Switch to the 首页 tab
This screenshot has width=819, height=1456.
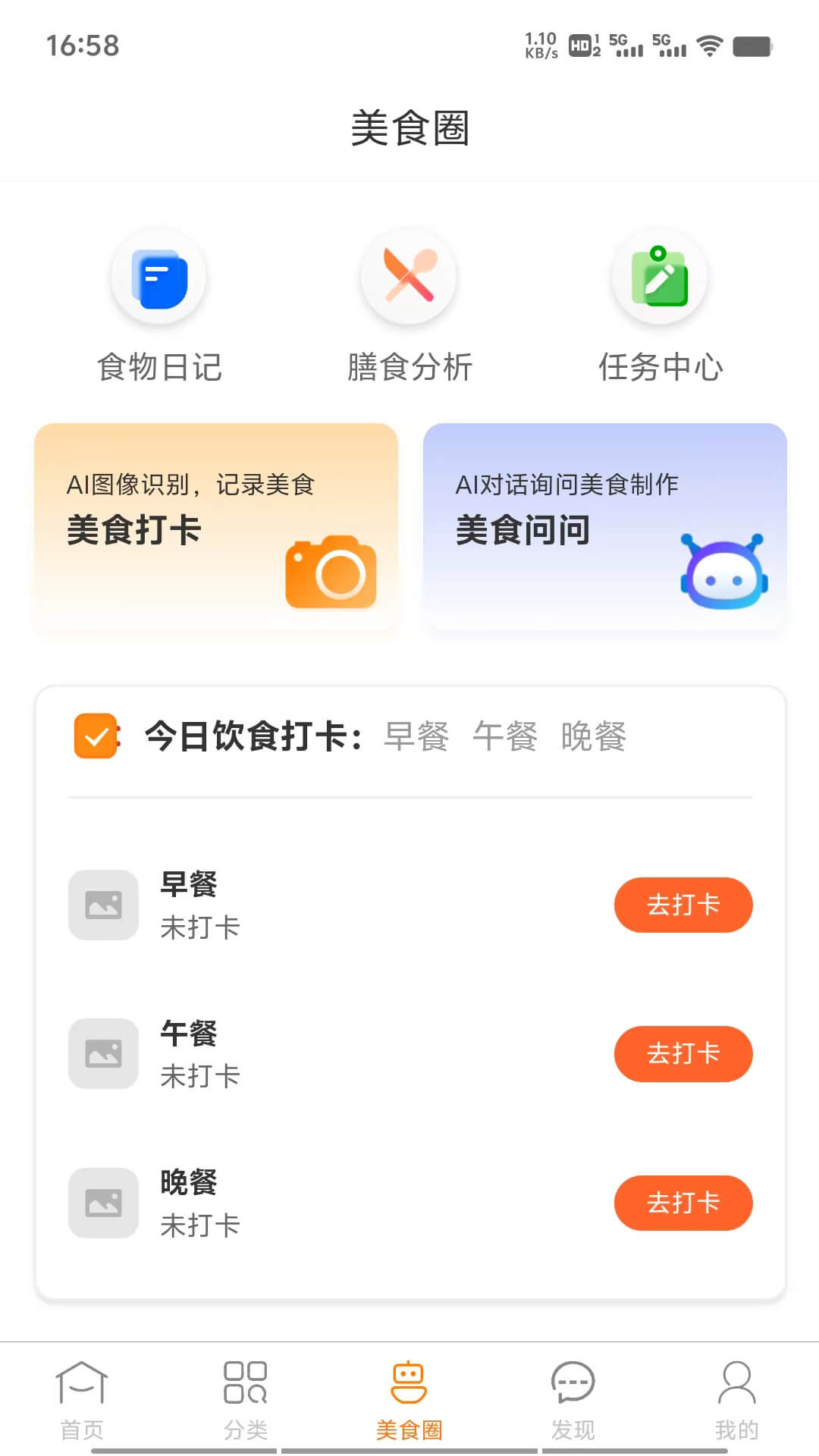pyautogui.click(x=82, y=1399)
